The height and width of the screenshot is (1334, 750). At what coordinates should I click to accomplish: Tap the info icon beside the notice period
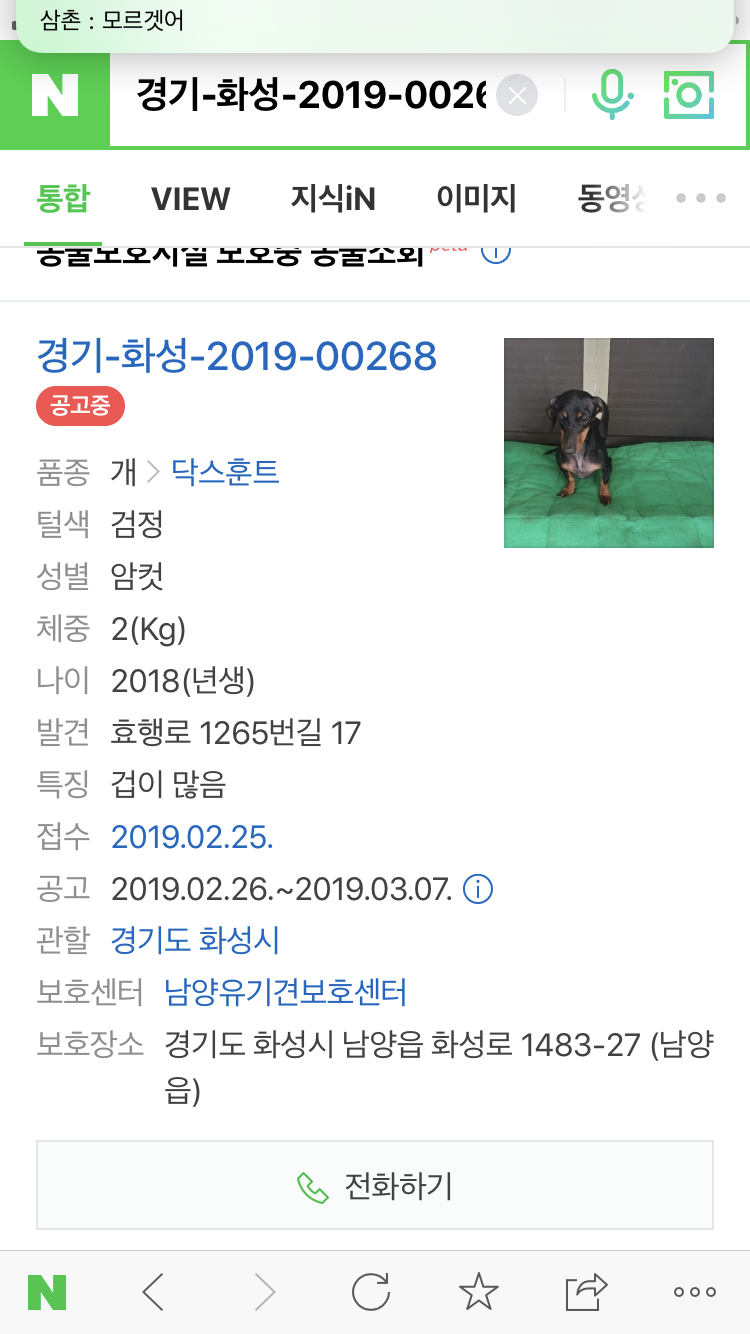pyautogui.click(x=478, y=888)
